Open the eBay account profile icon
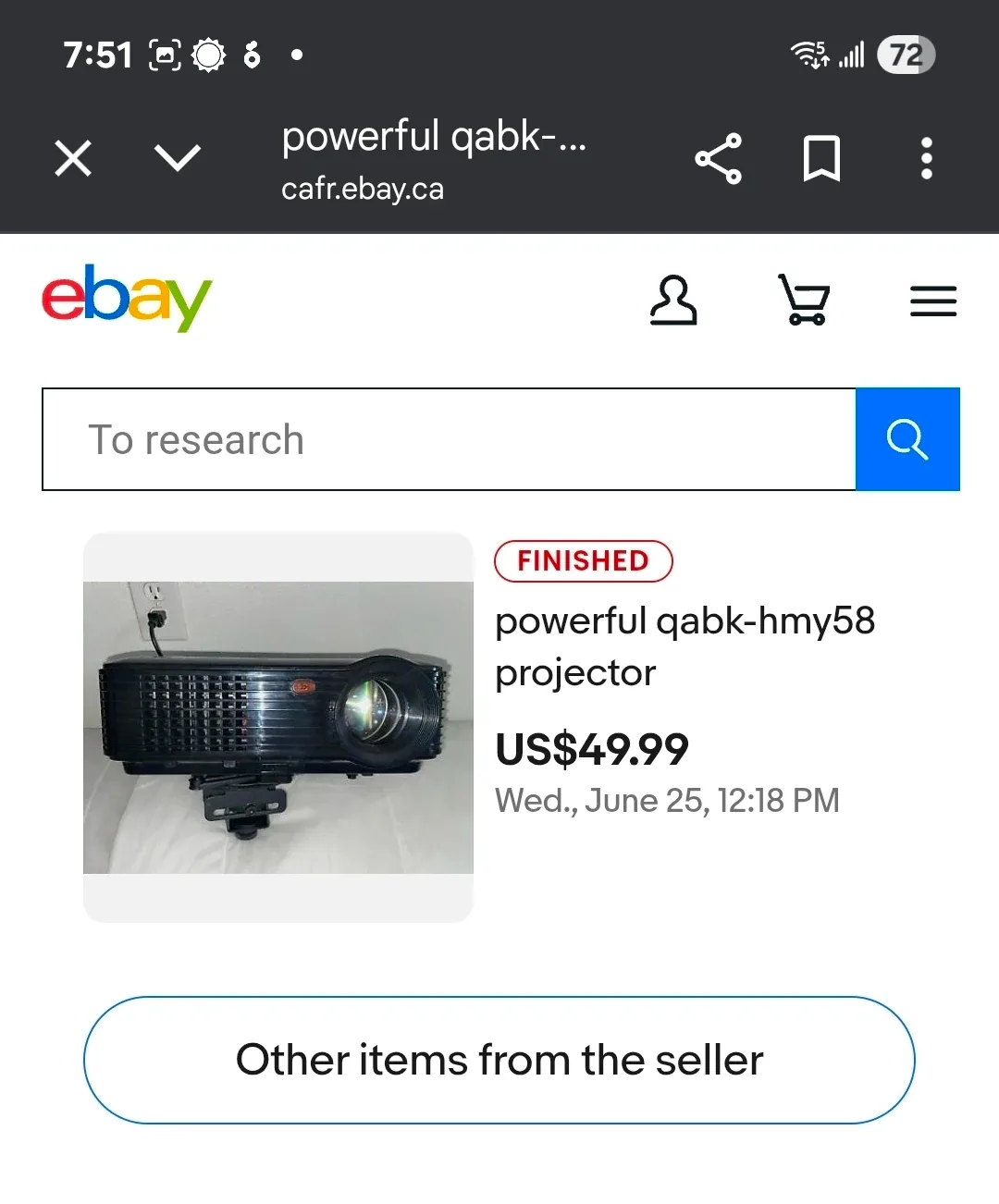This screenshot has height=1204, width=999. click(x=674, y=301)
